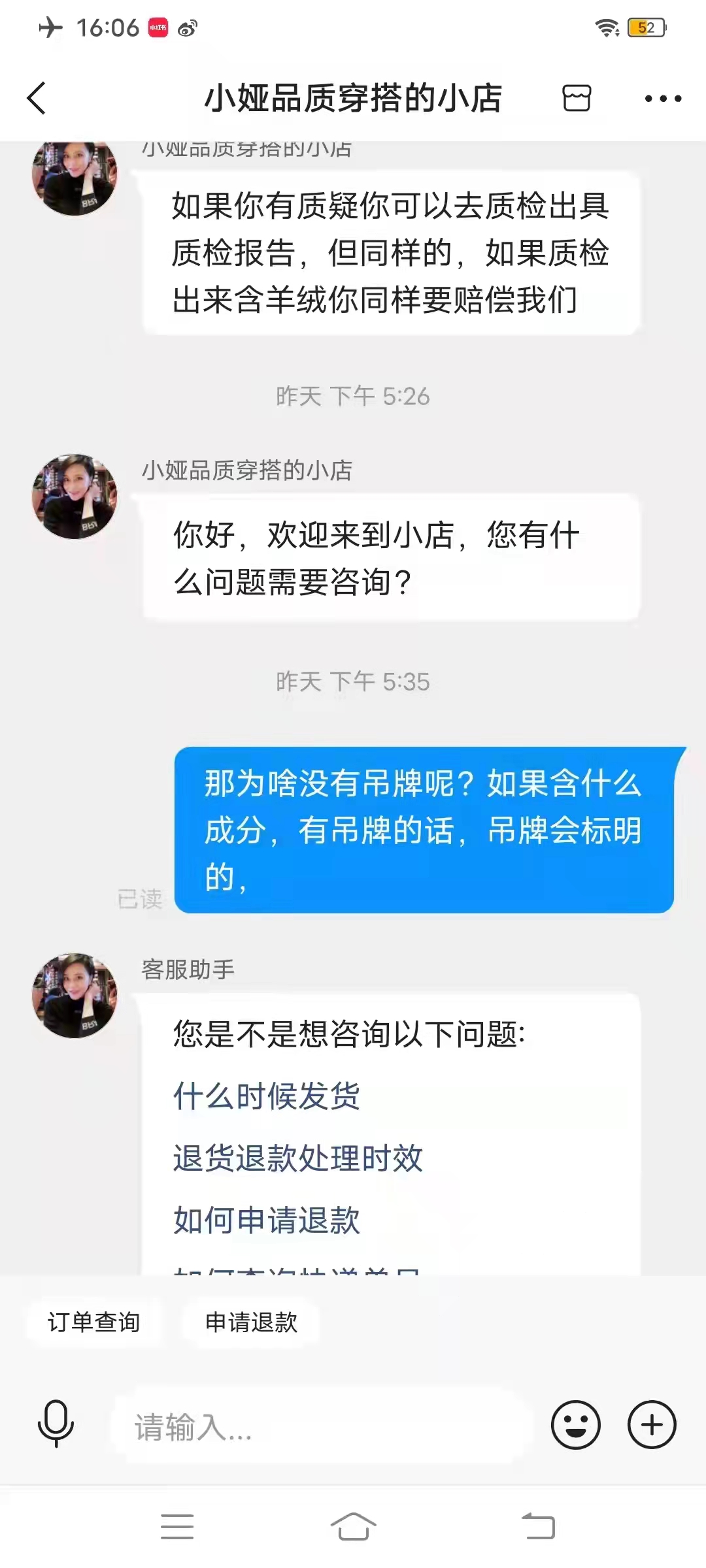Open the three-dot overflow menu
This screenshot has width=706, height=1568.
point(662,99)
